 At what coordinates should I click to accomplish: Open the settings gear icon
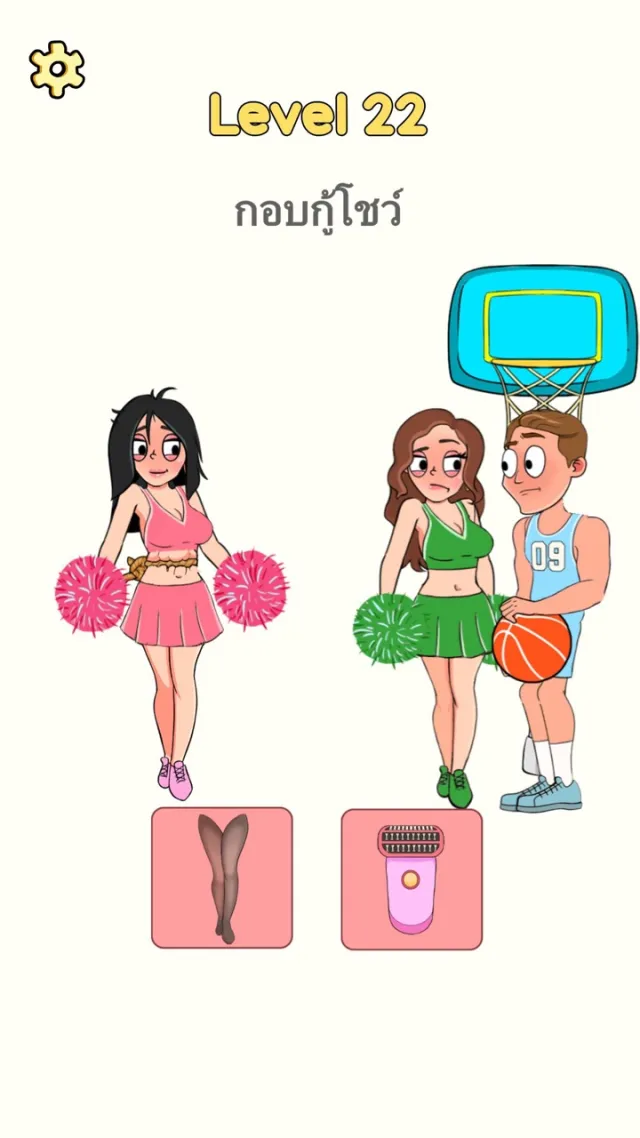coord(57,69)
